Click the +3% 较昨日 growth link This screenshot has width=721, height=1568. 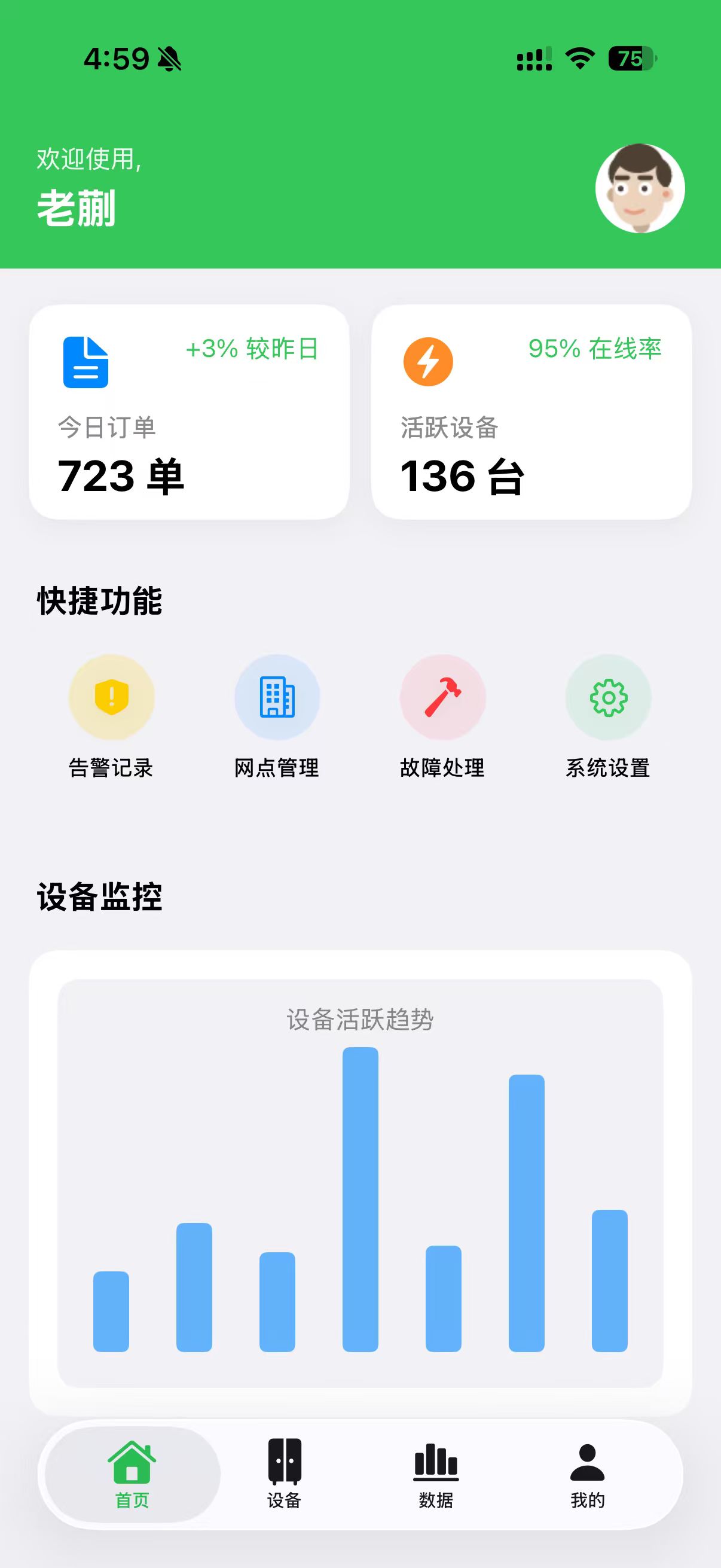tap(253, 349)
